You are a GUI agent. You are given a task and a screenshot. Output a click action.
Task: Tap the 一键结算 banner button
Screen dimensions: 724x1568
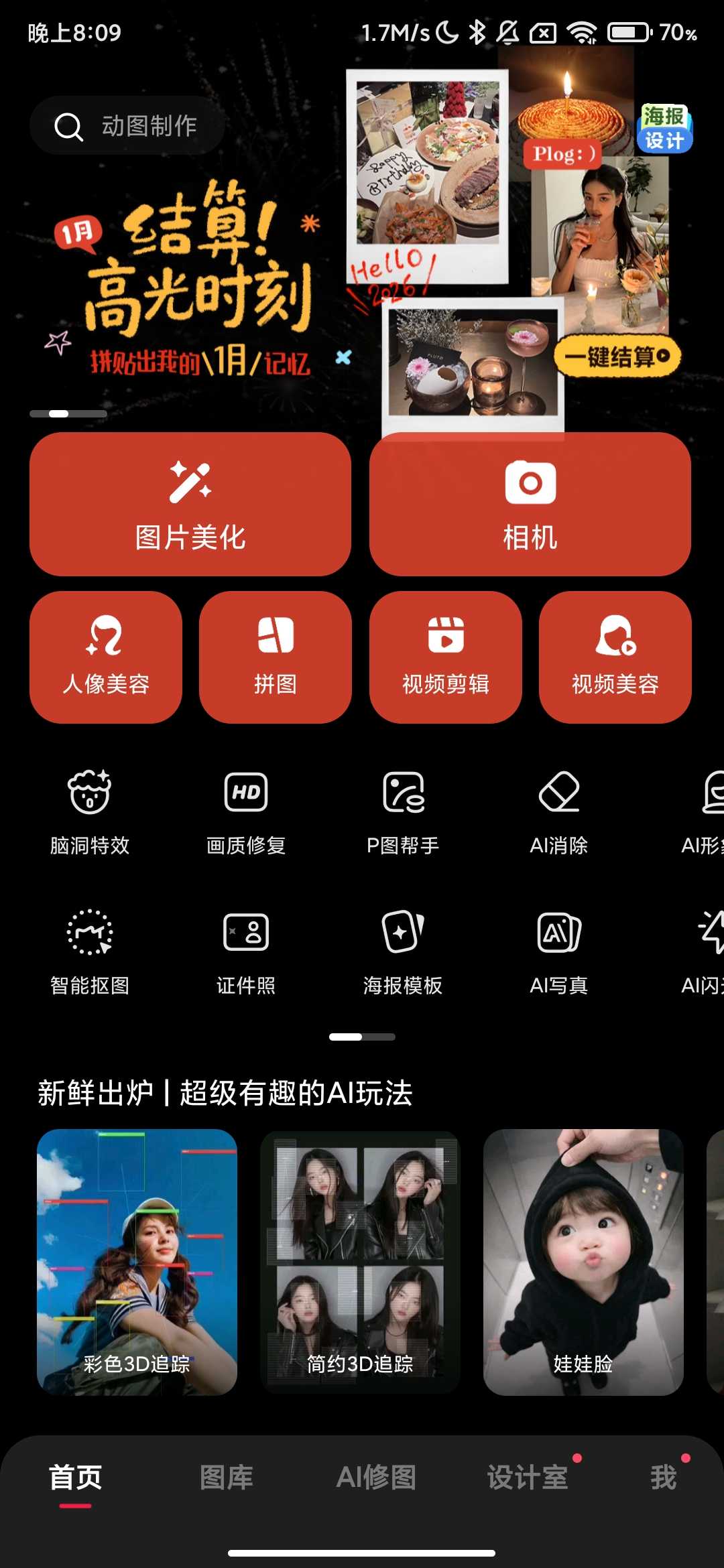tap(617, 356)
